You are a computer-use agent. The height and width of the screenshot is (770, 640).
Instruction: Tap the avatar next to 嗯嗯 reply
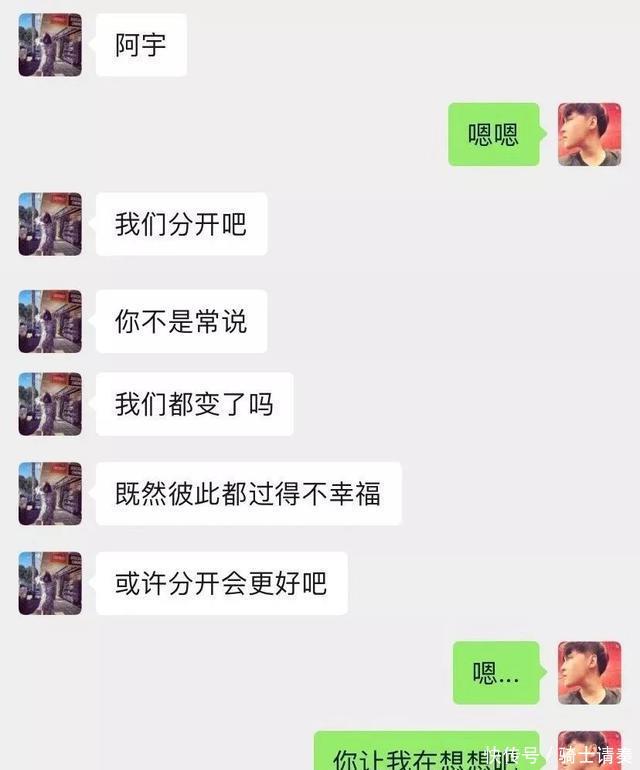[x=589, y=134]
